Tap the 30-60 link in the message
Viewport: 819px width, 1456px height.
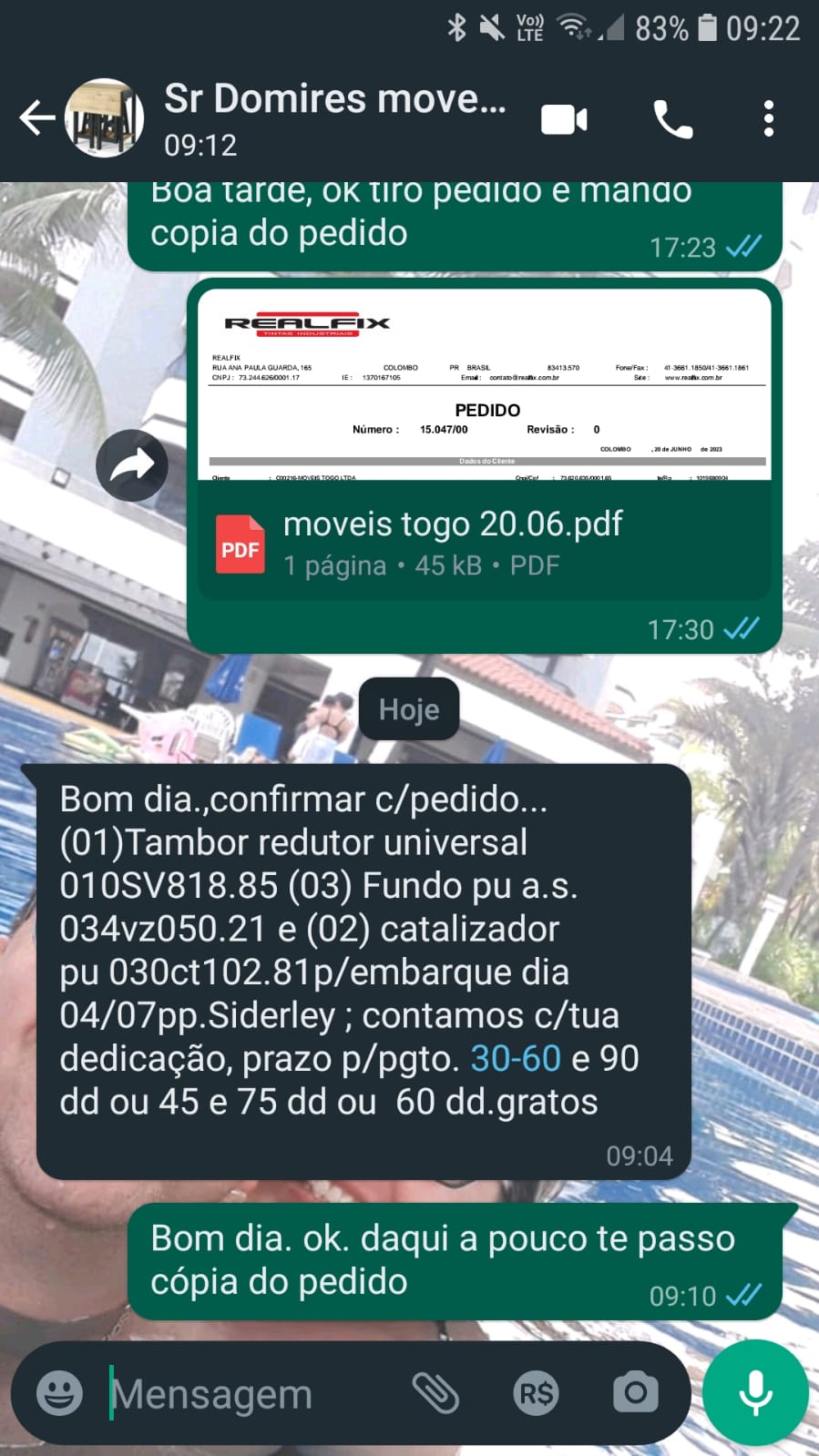pos(516,1058)
